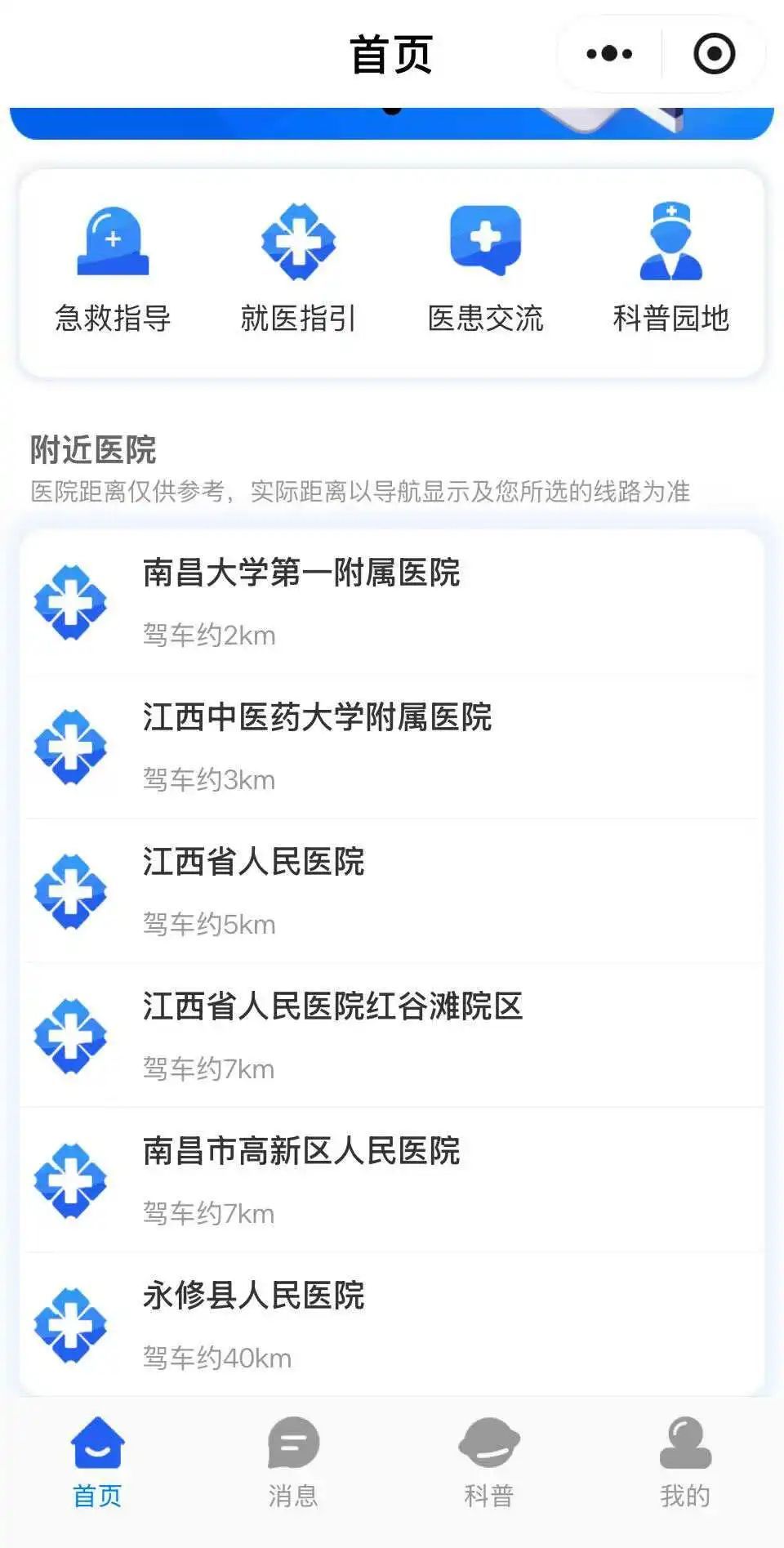
Task: Choose 江西省人民医院红谷滩院区
Action: (x=392, y=1037)
